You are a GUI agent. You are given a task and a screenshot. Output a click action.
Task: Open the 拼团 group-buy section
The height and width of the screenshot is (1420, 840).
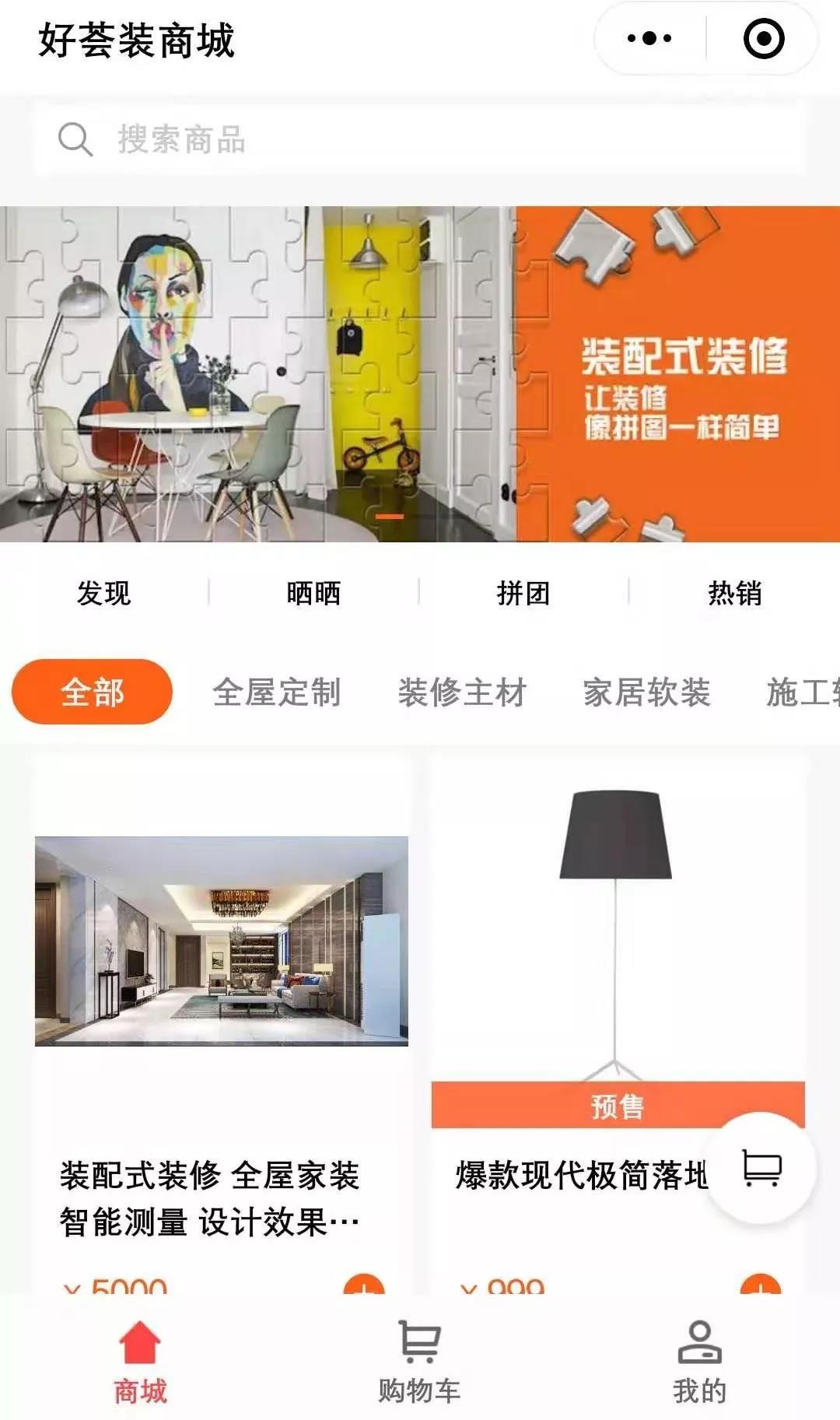[523, 593]
